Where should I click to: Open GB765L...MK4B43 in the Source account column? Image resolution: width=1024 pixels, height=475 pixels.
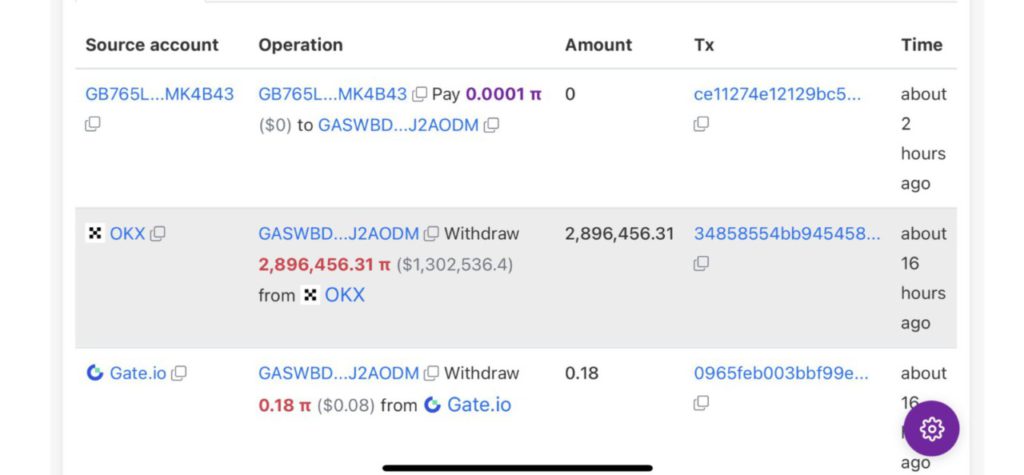(x=159, y=94)
